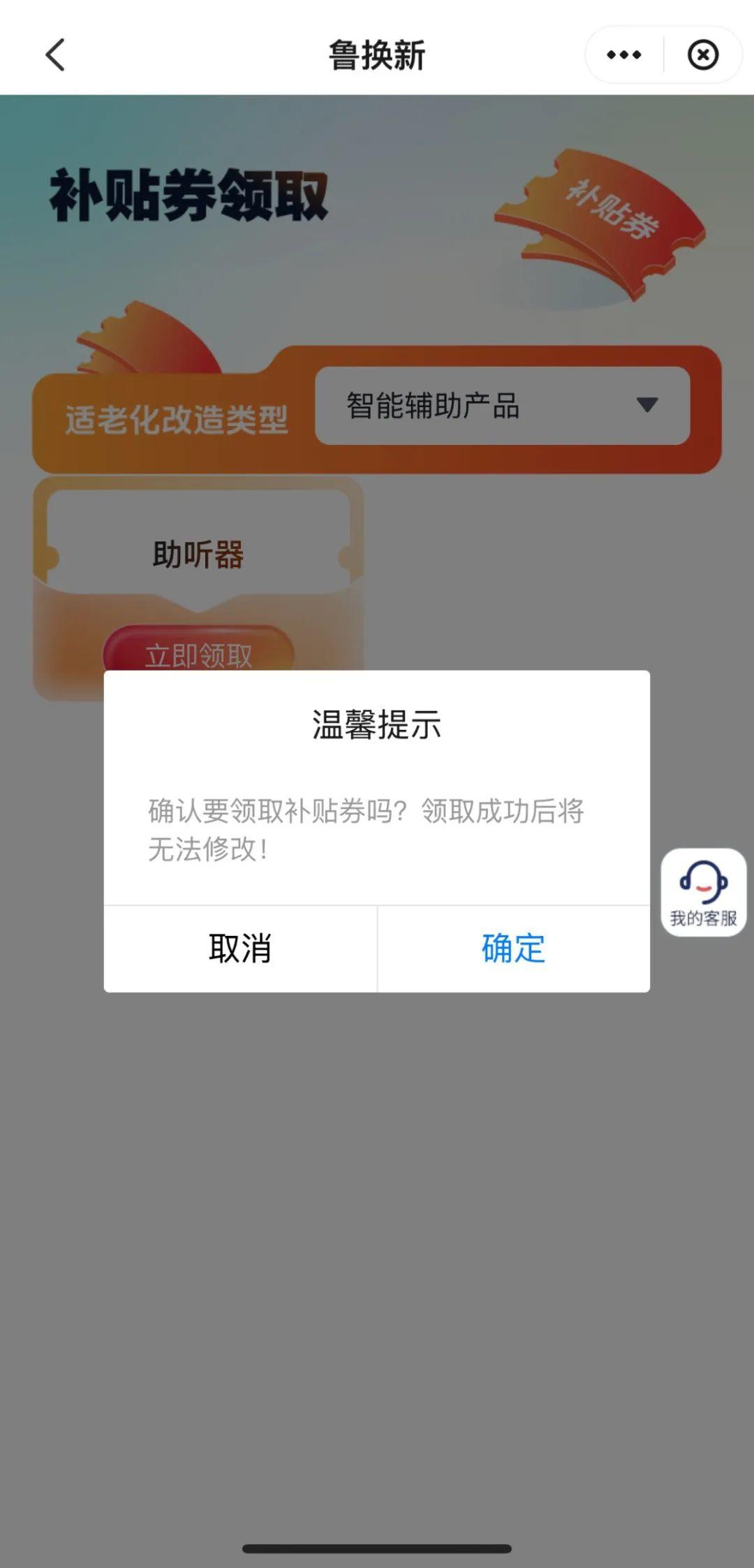Screen dimensions: 754x1568
Task: Confirm claiming with 确定
Action: click(513, 948)
